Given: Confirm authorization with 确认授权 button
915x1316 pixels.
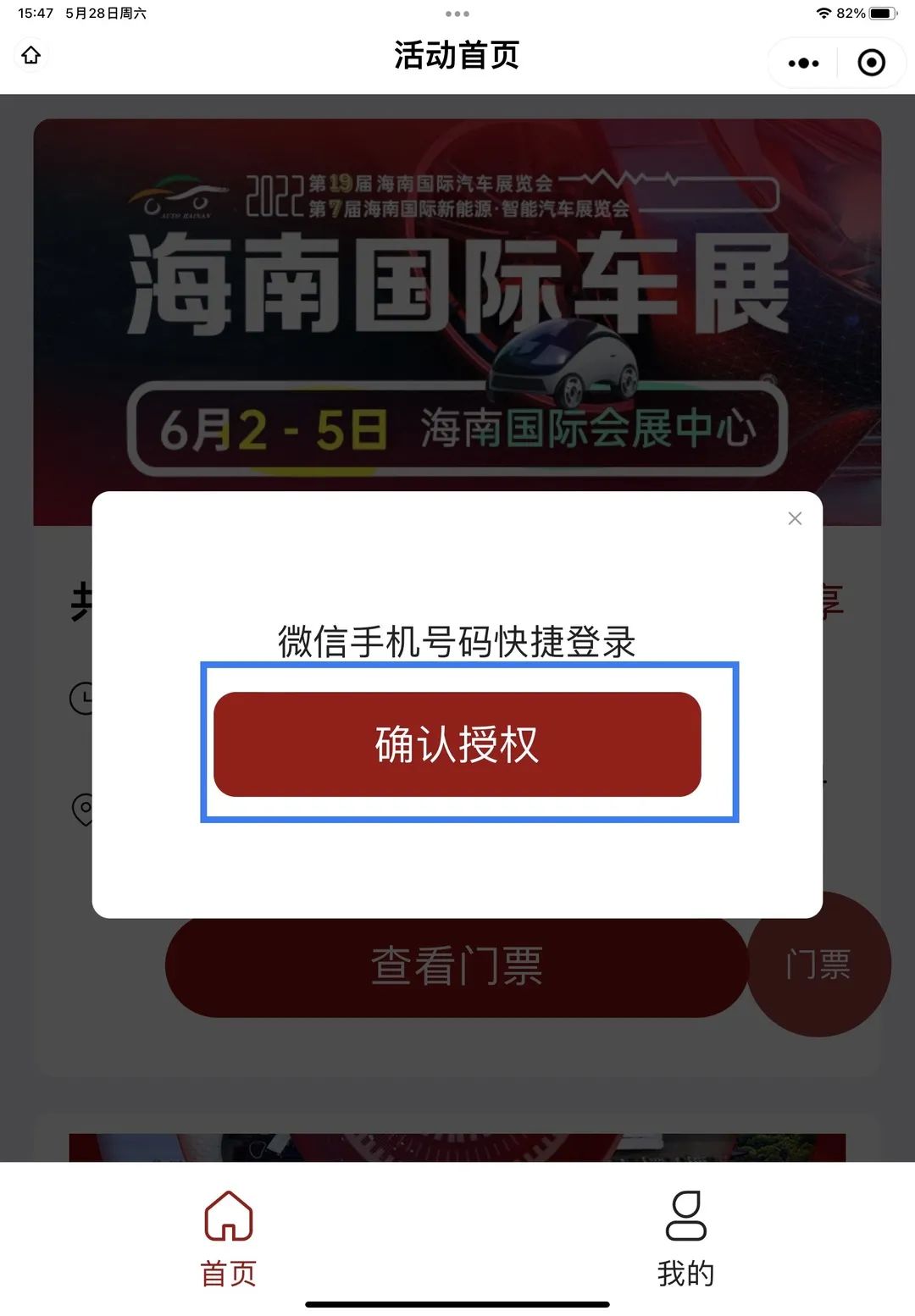Looking at the screenshot, I should [x=457, y=744].
